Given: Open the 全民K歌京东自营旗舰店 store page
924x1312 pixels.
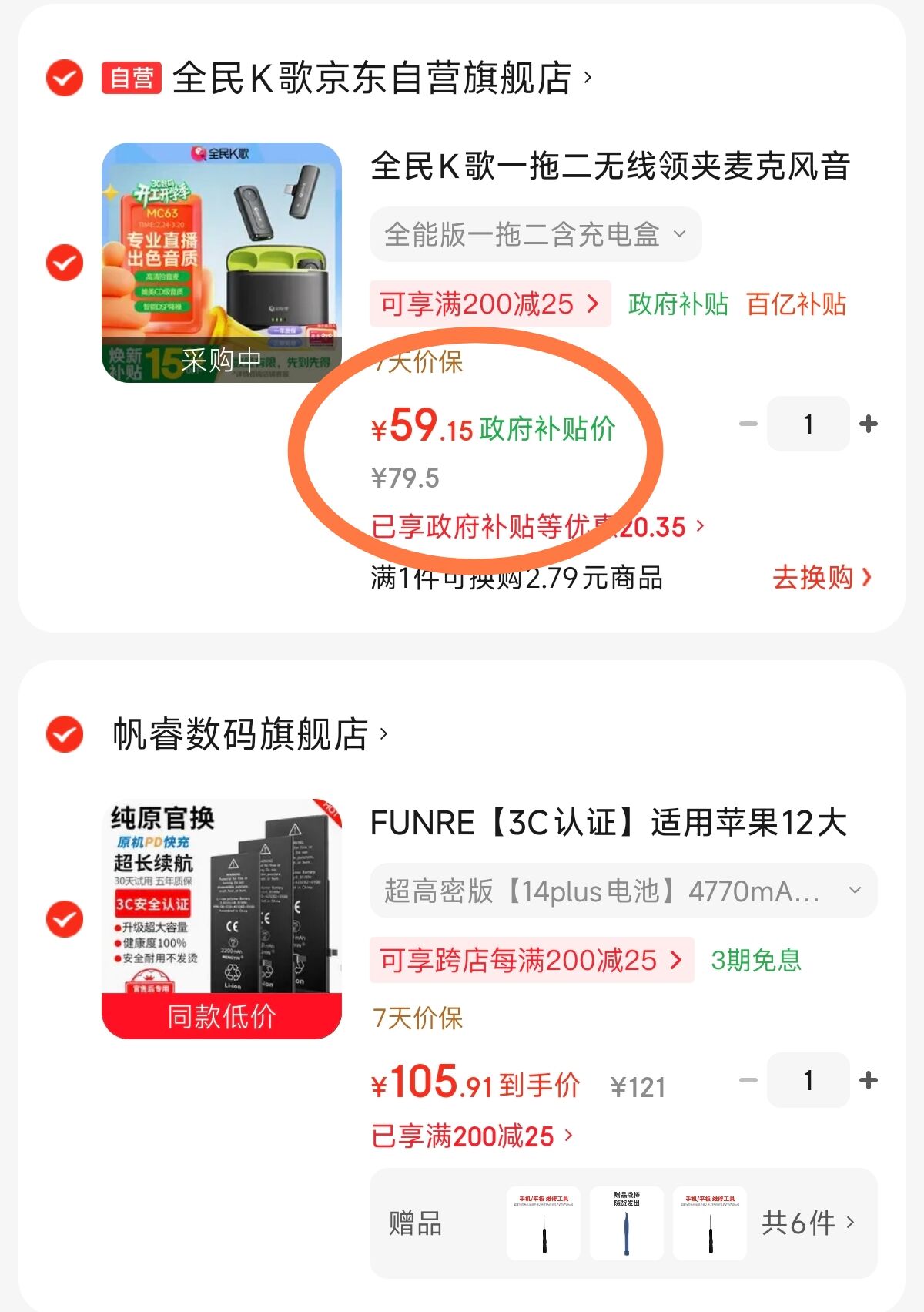Looking at the screenshot, I should click(373, 78).
